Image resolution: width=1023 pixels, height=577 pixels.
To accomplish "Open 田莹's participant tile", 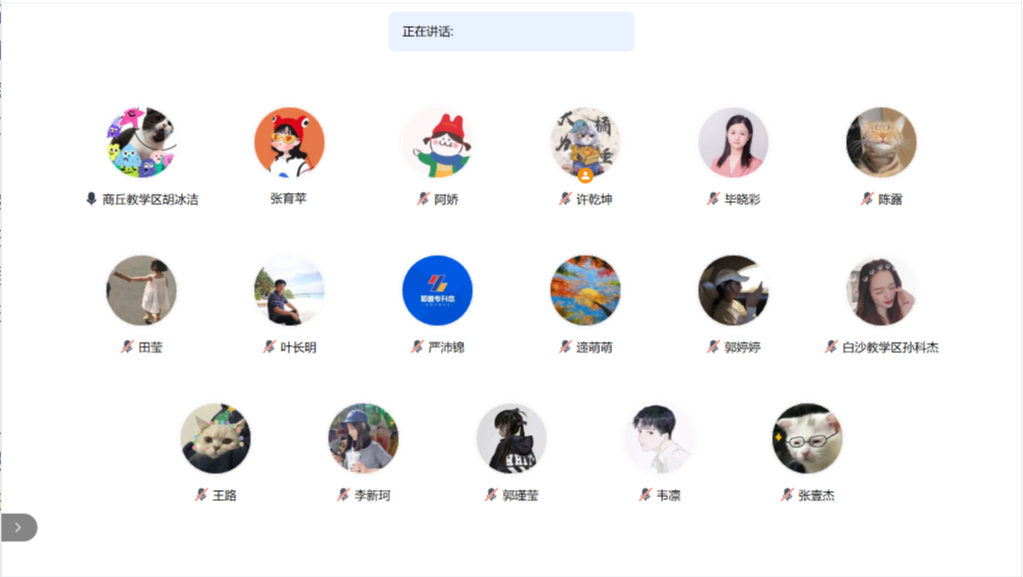I will click(x=141, y=290).
